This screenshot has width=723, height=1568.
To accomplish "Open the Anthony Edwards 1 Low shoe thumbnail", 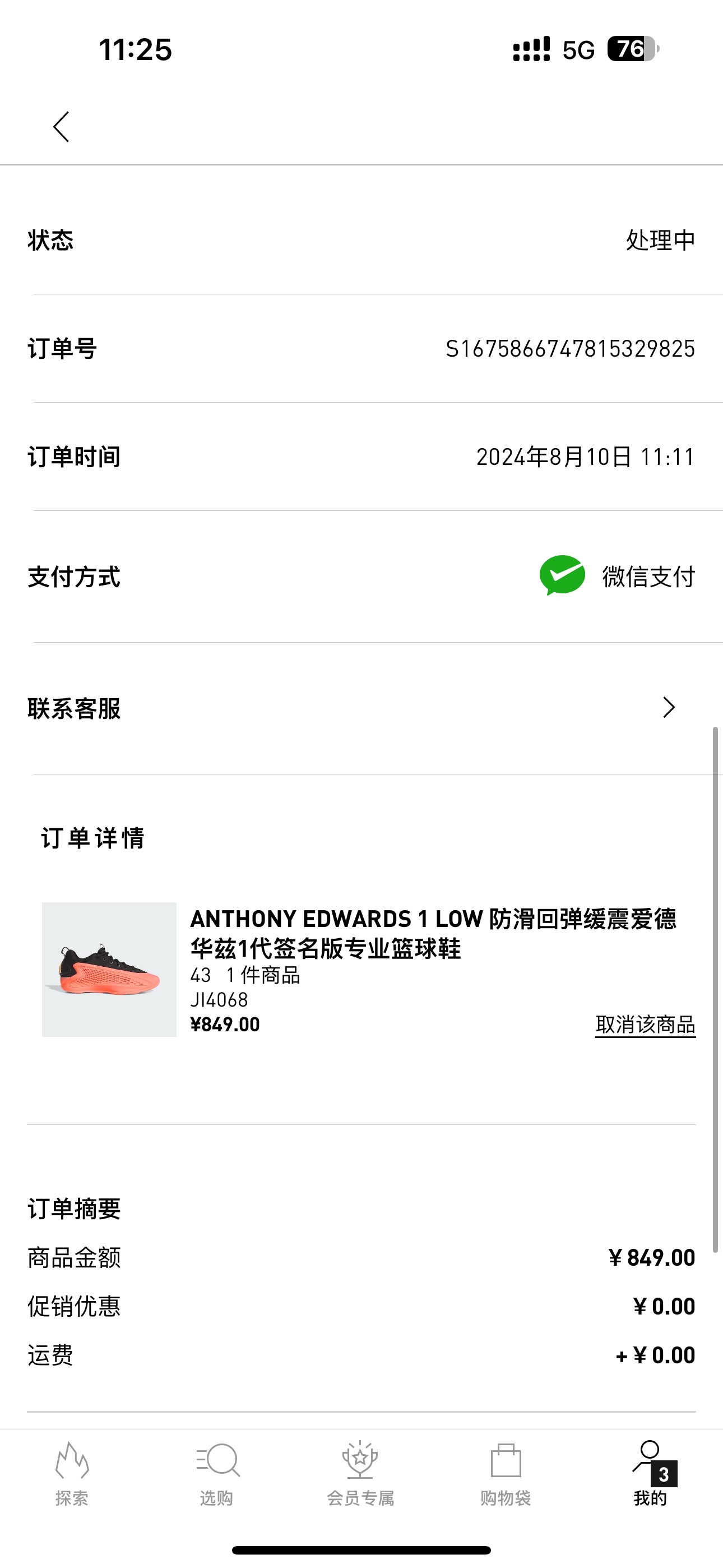I will (109, 969).
